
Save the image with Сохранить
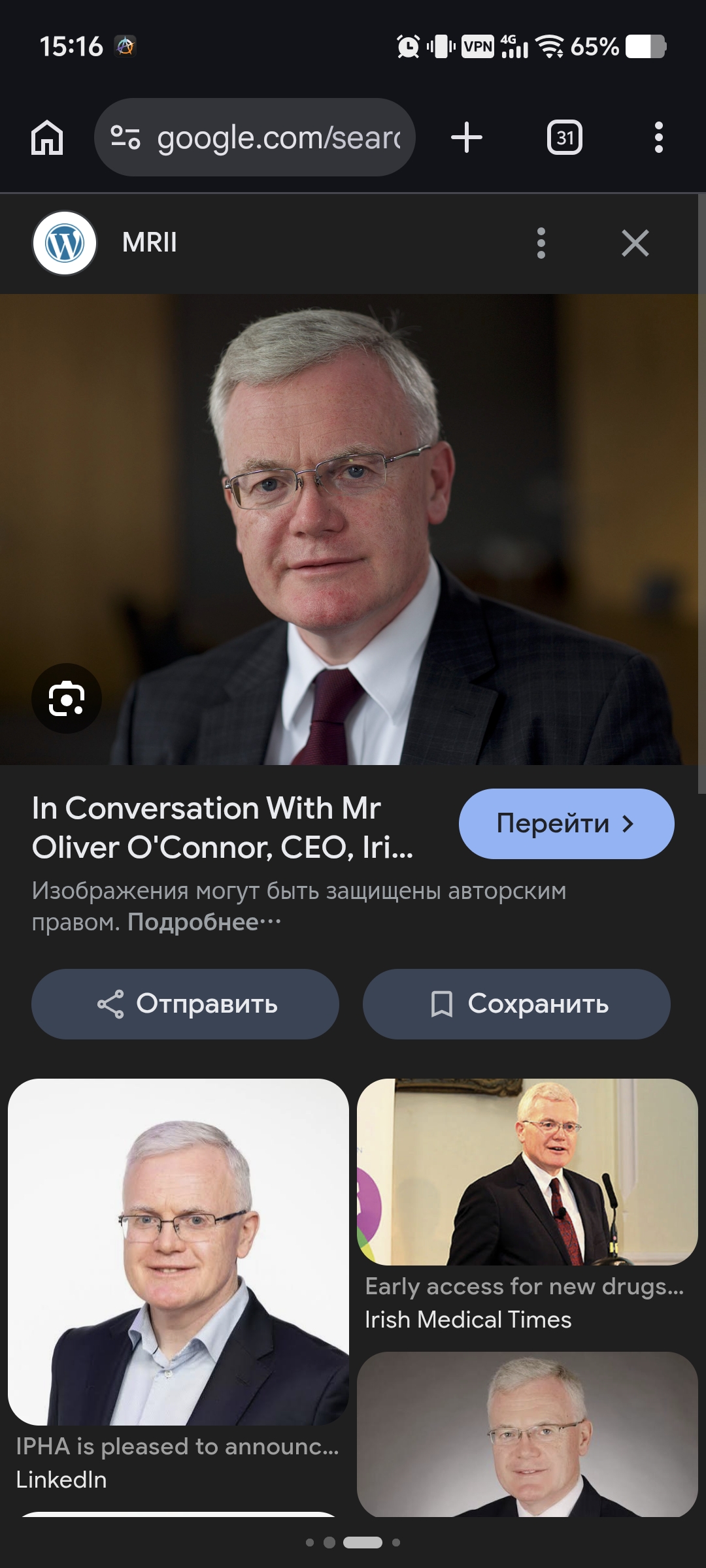(516, 1004)
